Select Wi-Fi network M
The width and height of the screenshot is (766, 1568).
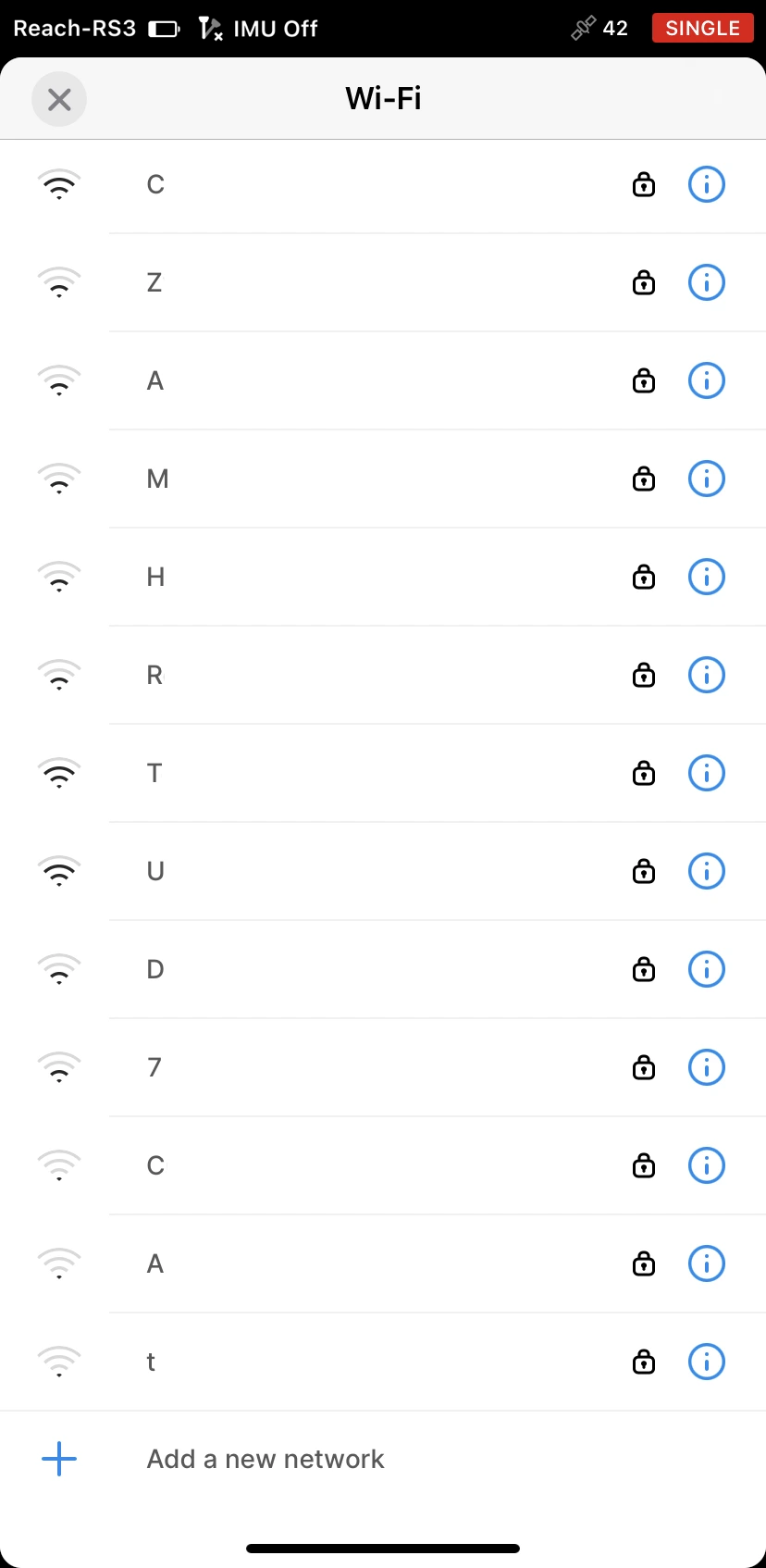tap(158, 479)
